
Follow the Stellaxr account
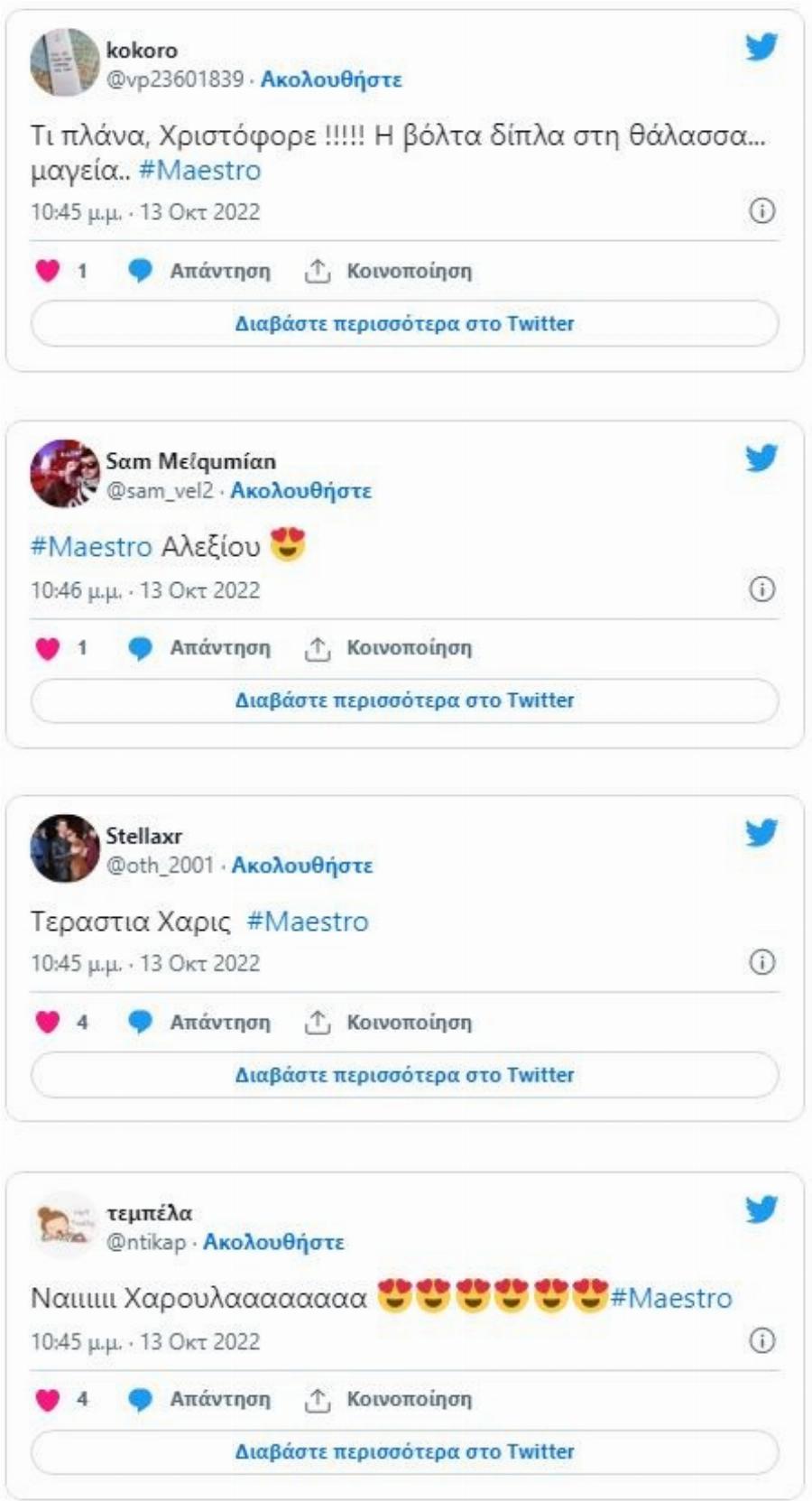point(302,865)
